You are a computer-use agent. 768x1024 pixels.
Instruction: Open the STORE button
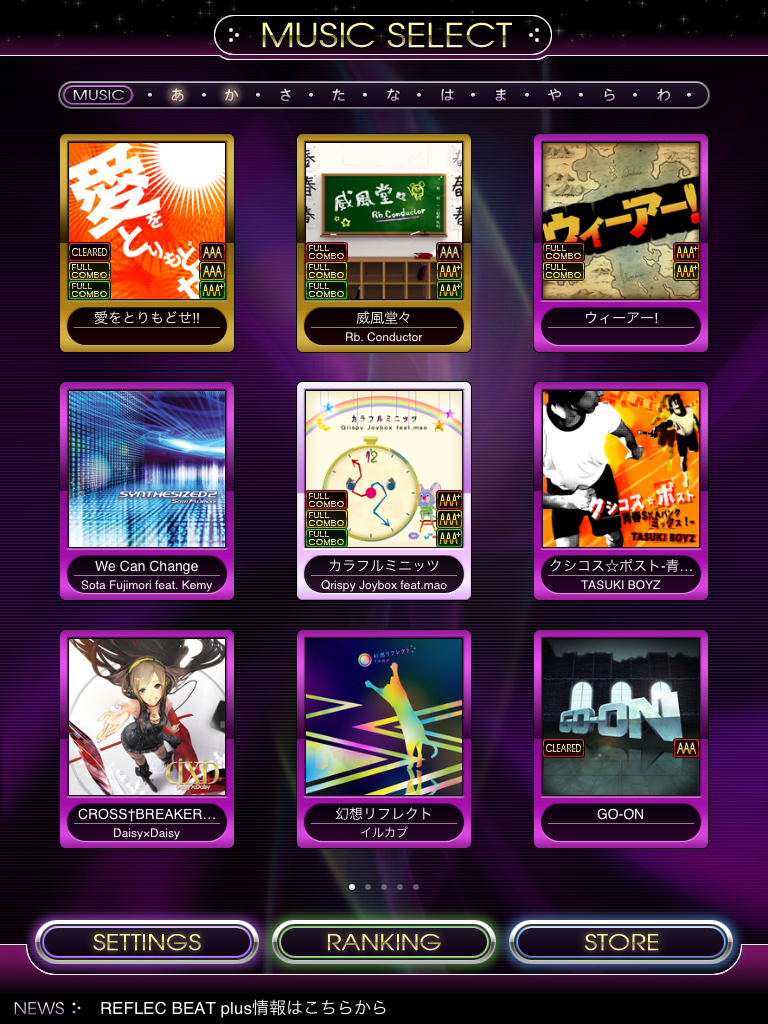[x=621, y=942]
